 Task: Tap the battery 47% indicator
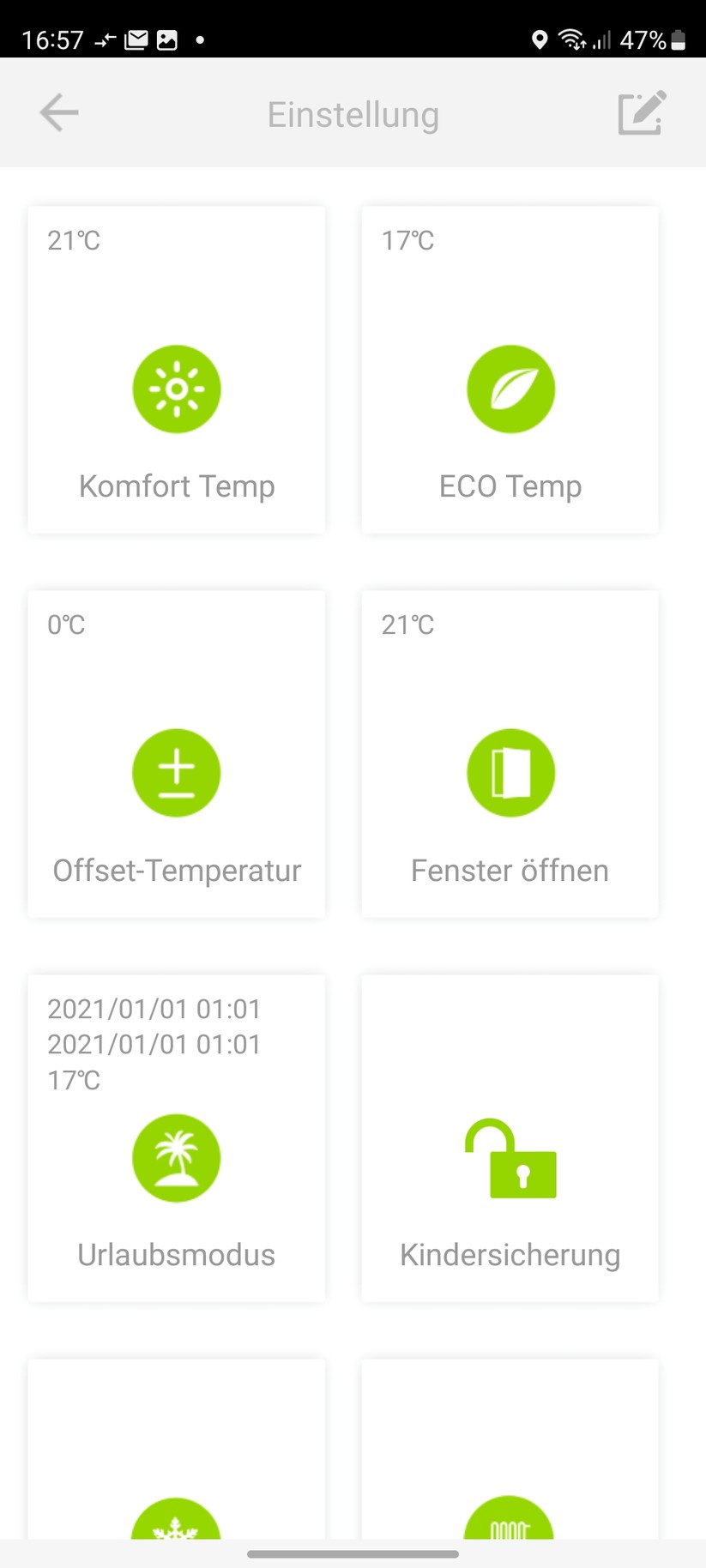(x=652, y=39)
